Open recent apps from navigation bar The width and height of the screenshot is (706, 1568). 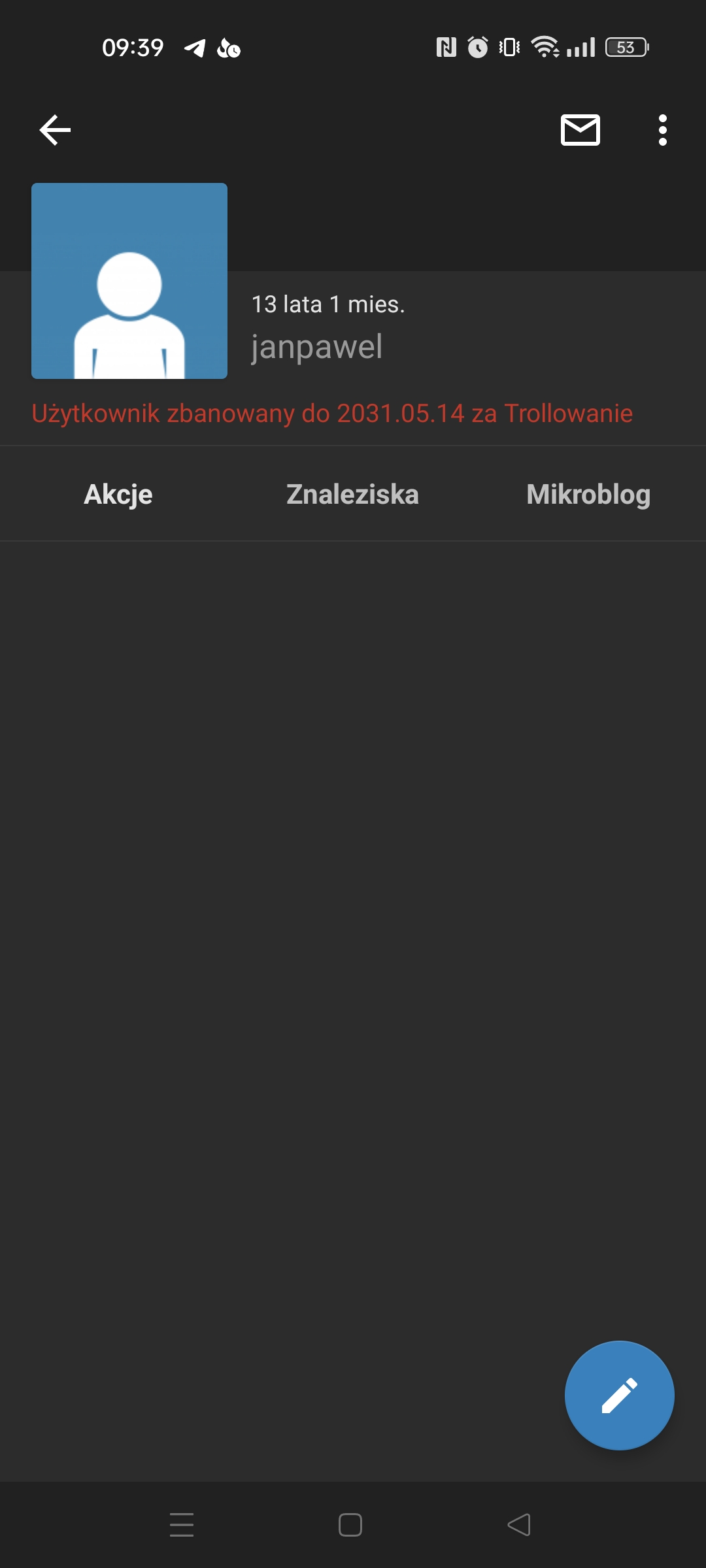coord(182,1525)
